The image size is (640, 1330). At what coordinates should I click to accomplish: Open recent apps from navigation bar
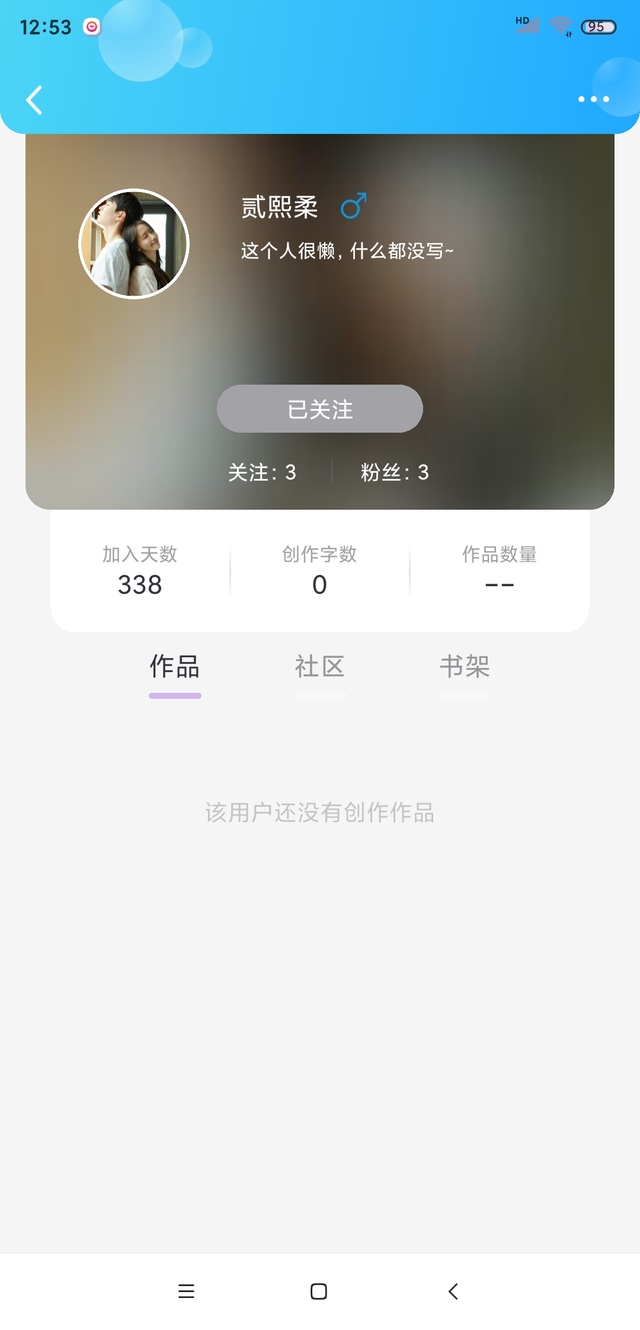186,1291
